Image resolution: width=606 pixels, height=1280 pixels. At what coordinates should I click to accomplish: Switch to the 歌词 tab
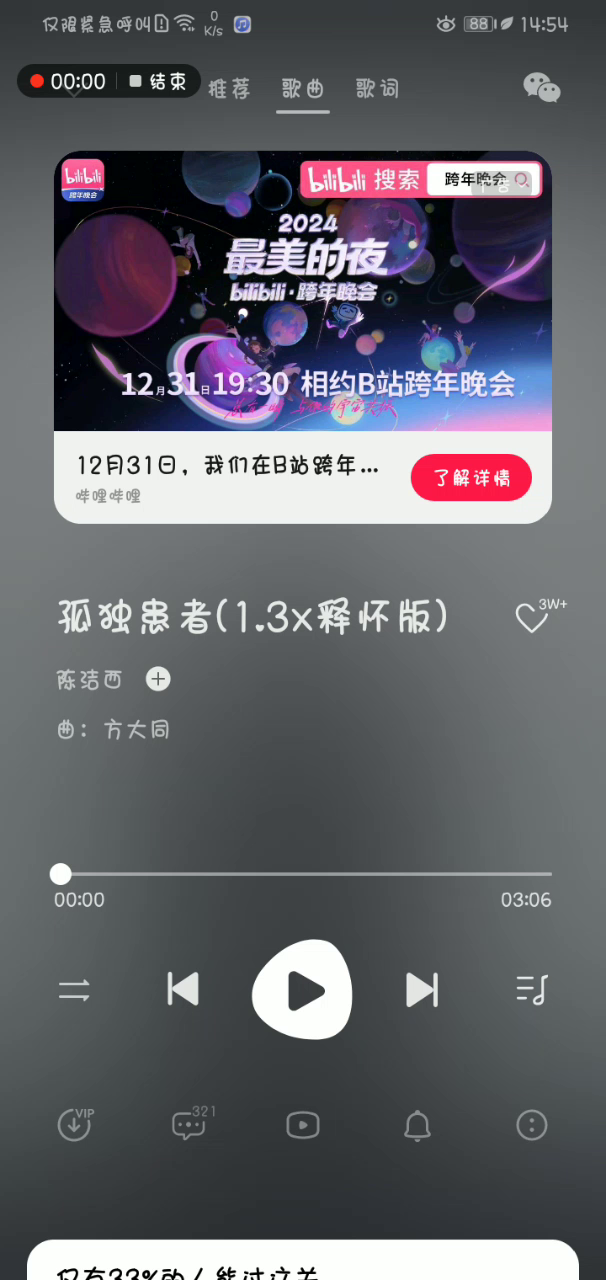click(x=377, y=89)
